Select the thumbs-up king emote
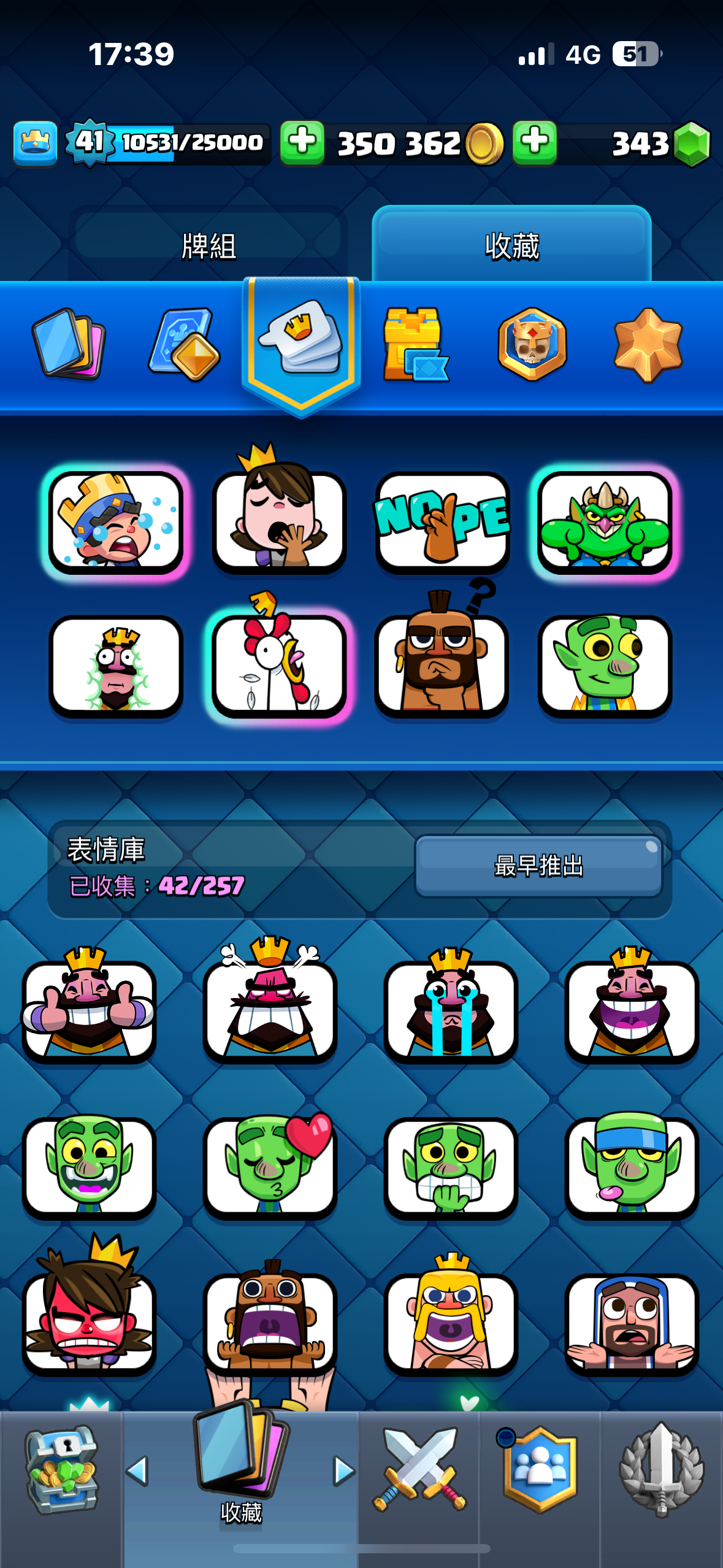The image size is (723, 1568). point(90,1009)
